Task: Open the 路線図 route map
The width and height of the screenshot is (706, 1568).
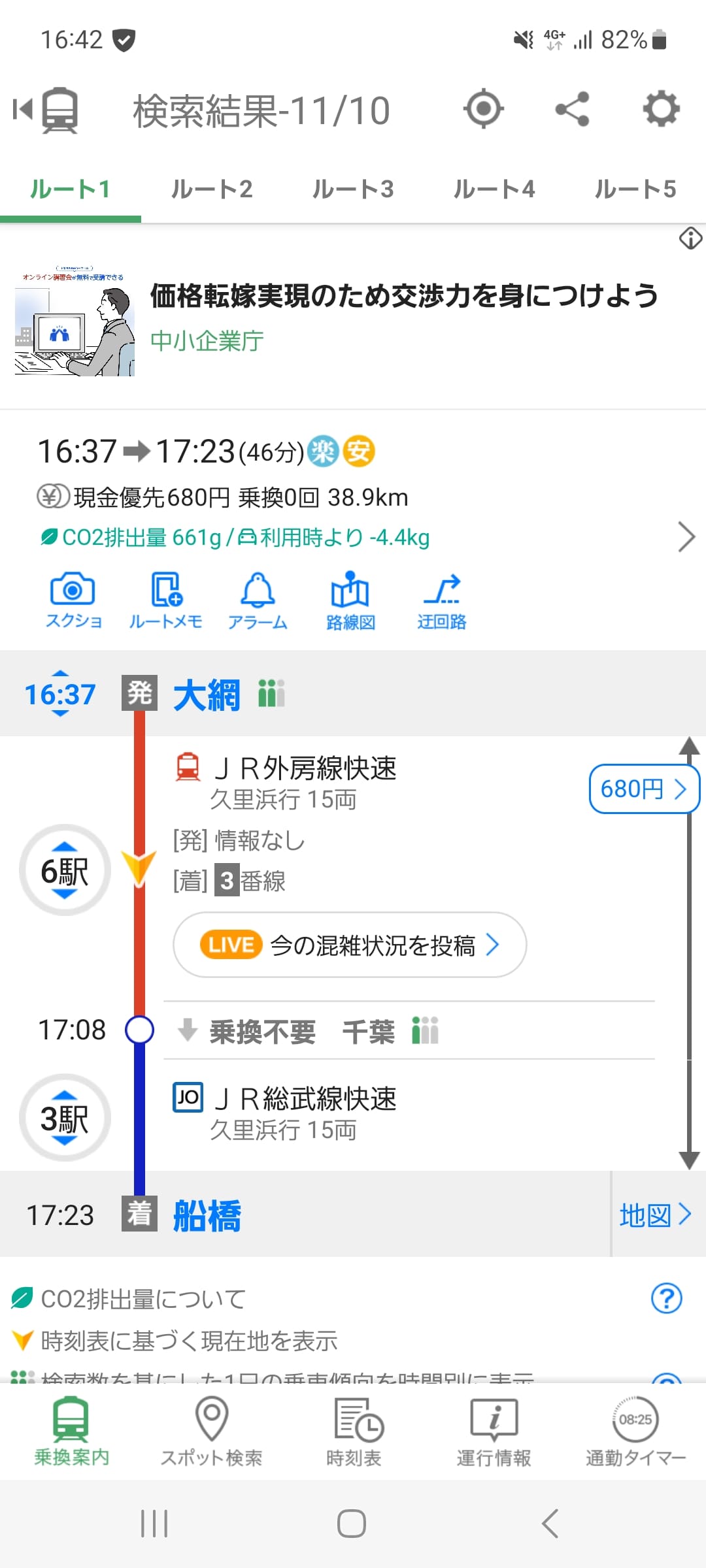Action: [350, 600]
